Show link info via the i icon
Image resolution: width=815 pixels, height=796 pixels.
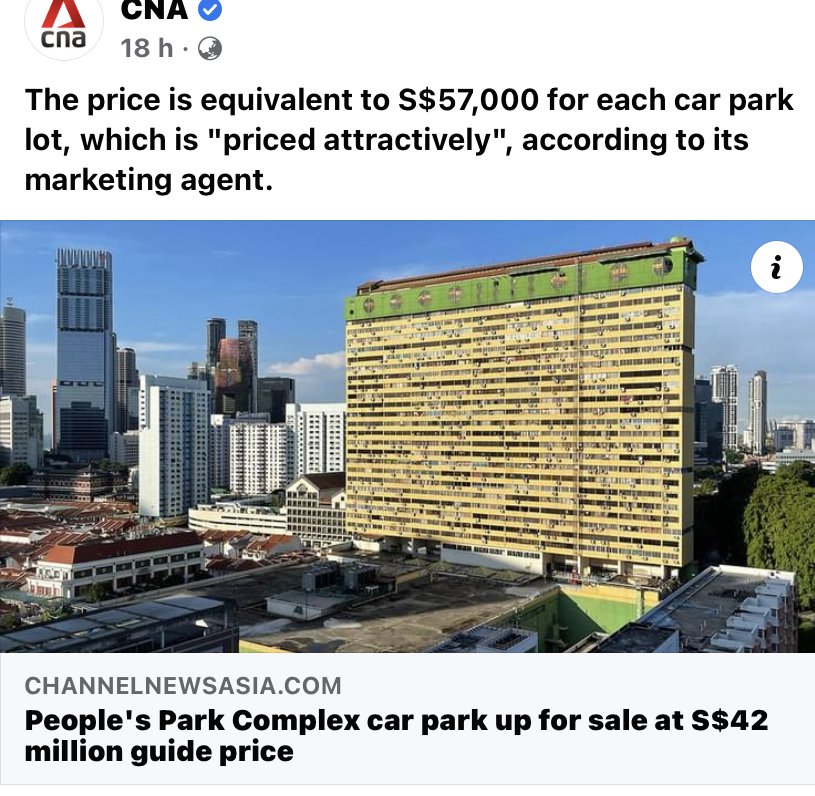[x=777, y=267]
